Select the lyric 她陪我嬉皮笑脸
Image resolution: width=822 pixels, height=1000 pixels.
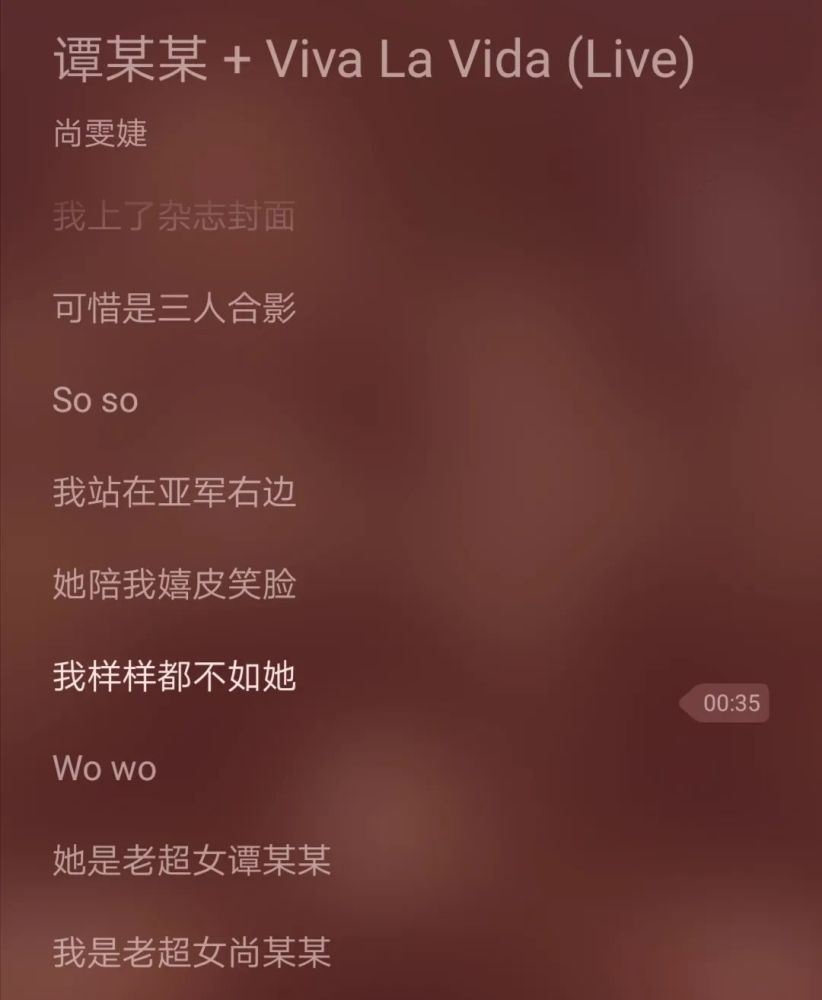[x=174, y=586]
